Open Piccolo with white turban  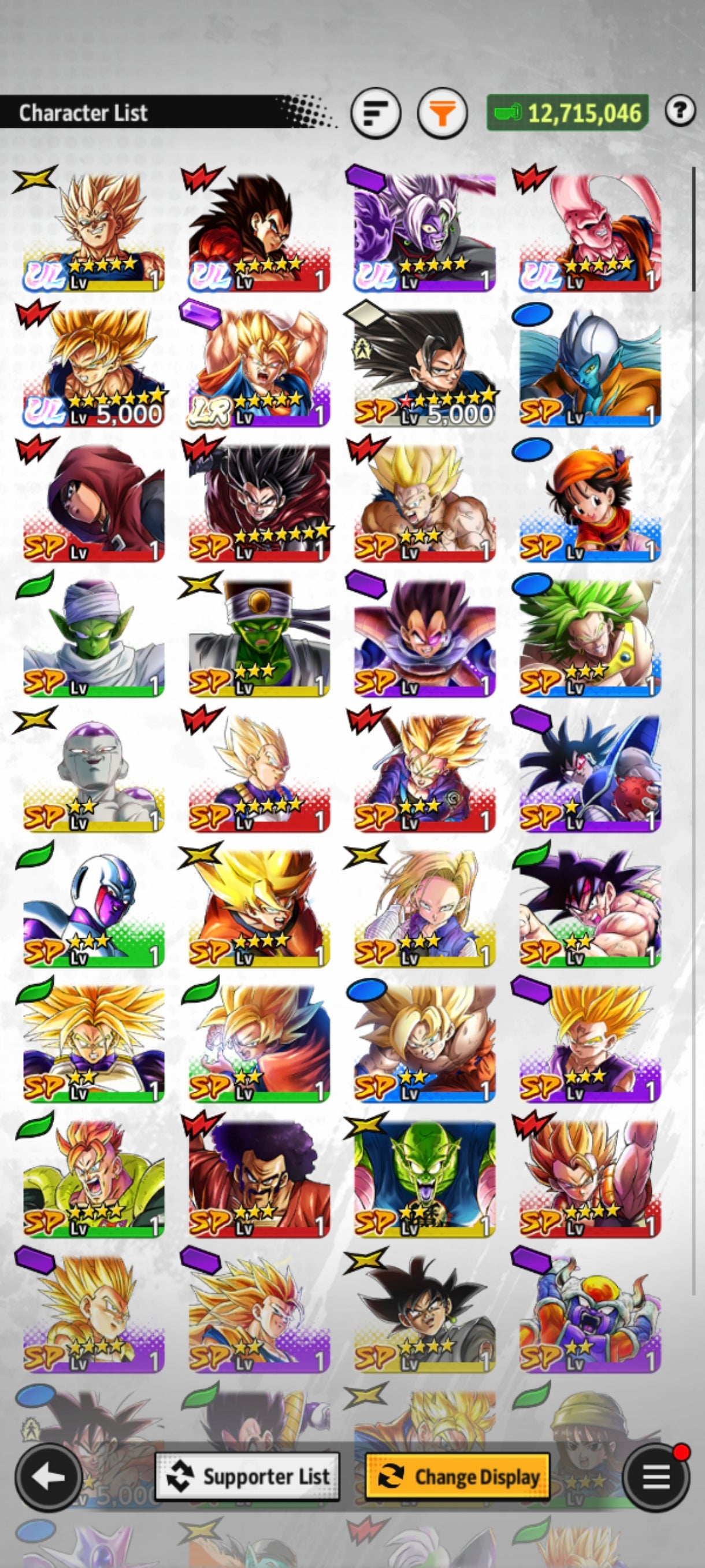point(93,638)
